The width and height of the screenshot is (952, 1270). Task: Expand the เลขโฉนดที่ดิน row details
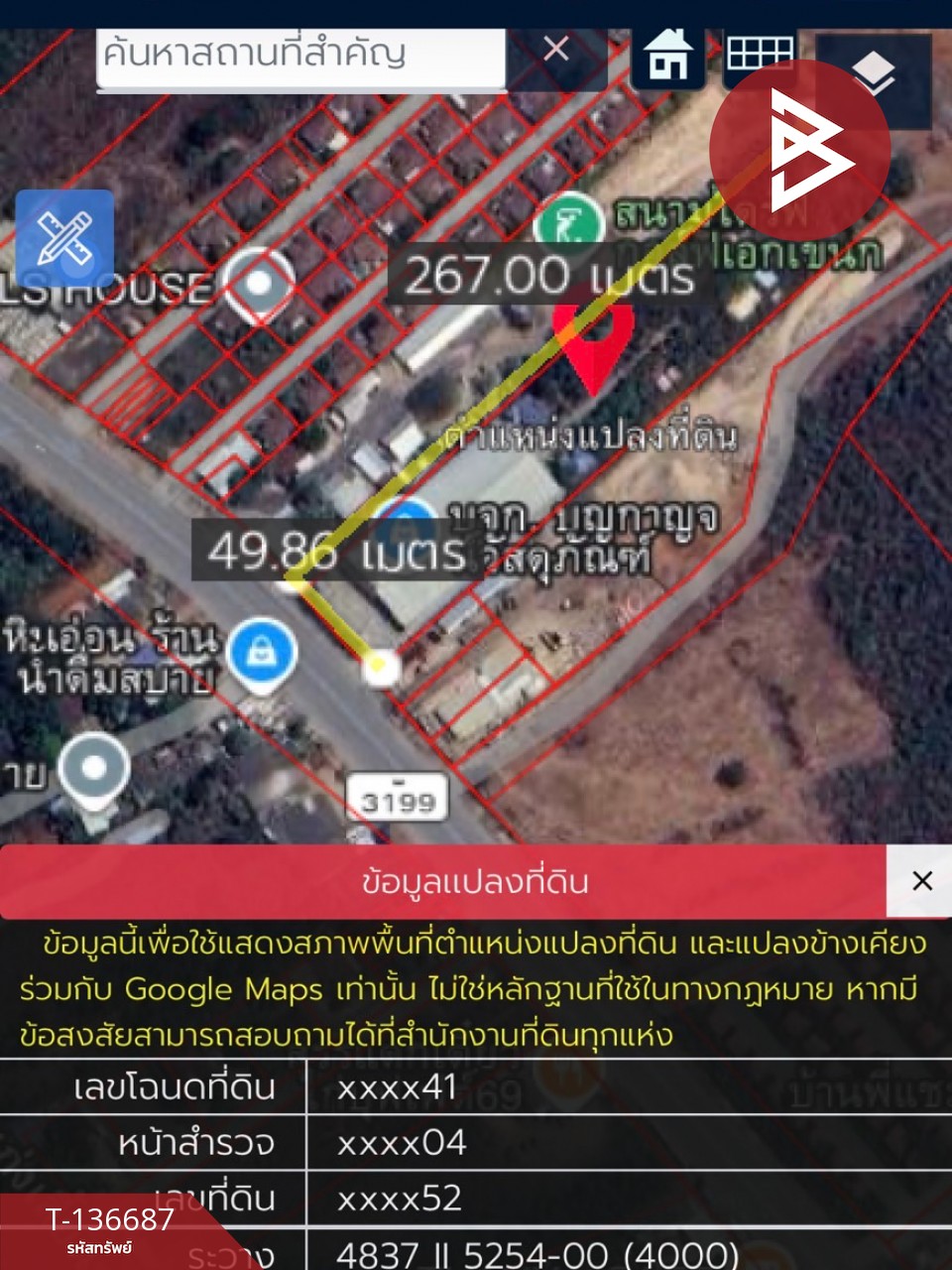pos(476,1087)
